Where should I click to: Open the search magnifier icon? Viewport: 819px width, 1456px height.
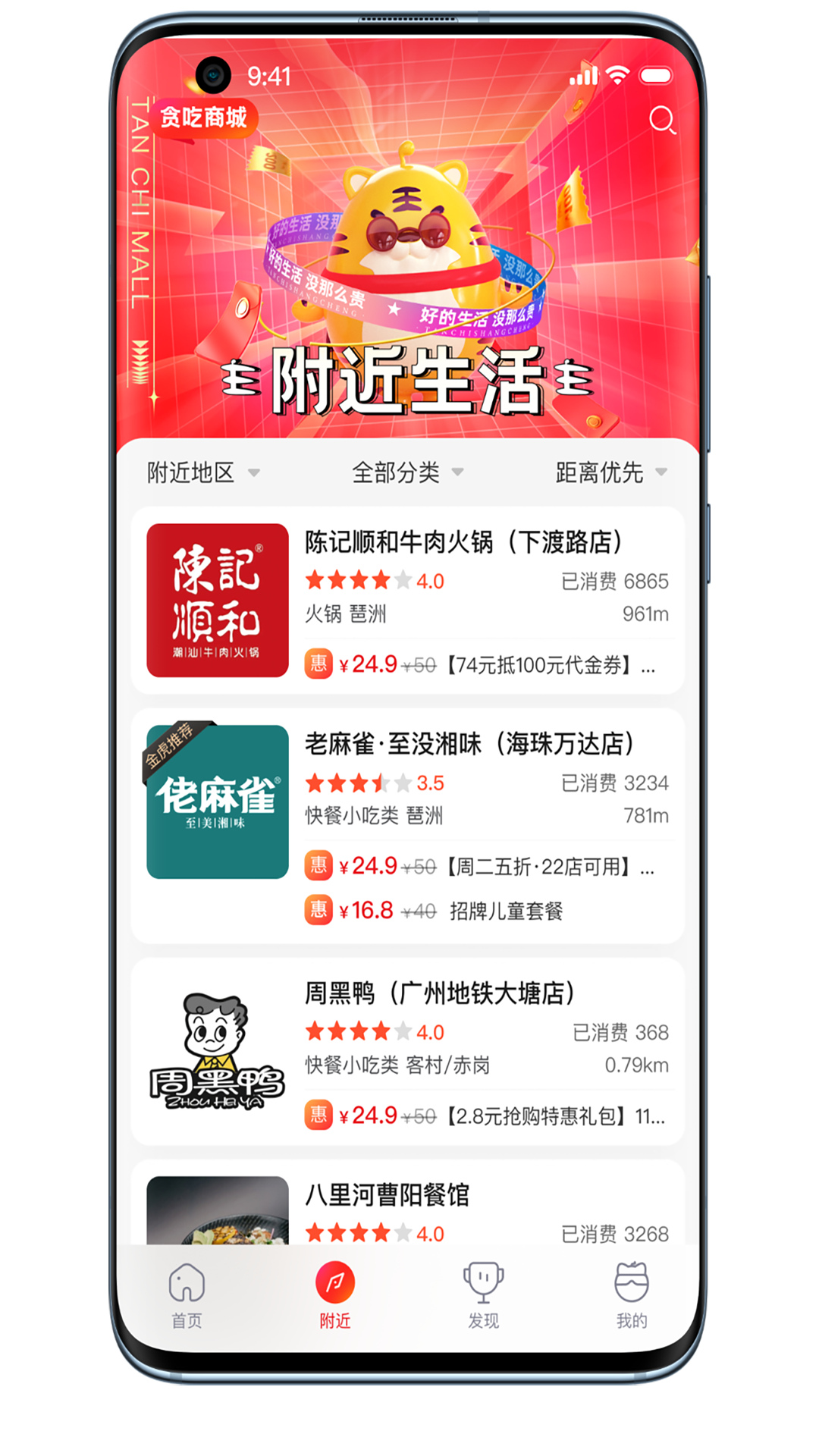tap(662, 120)
